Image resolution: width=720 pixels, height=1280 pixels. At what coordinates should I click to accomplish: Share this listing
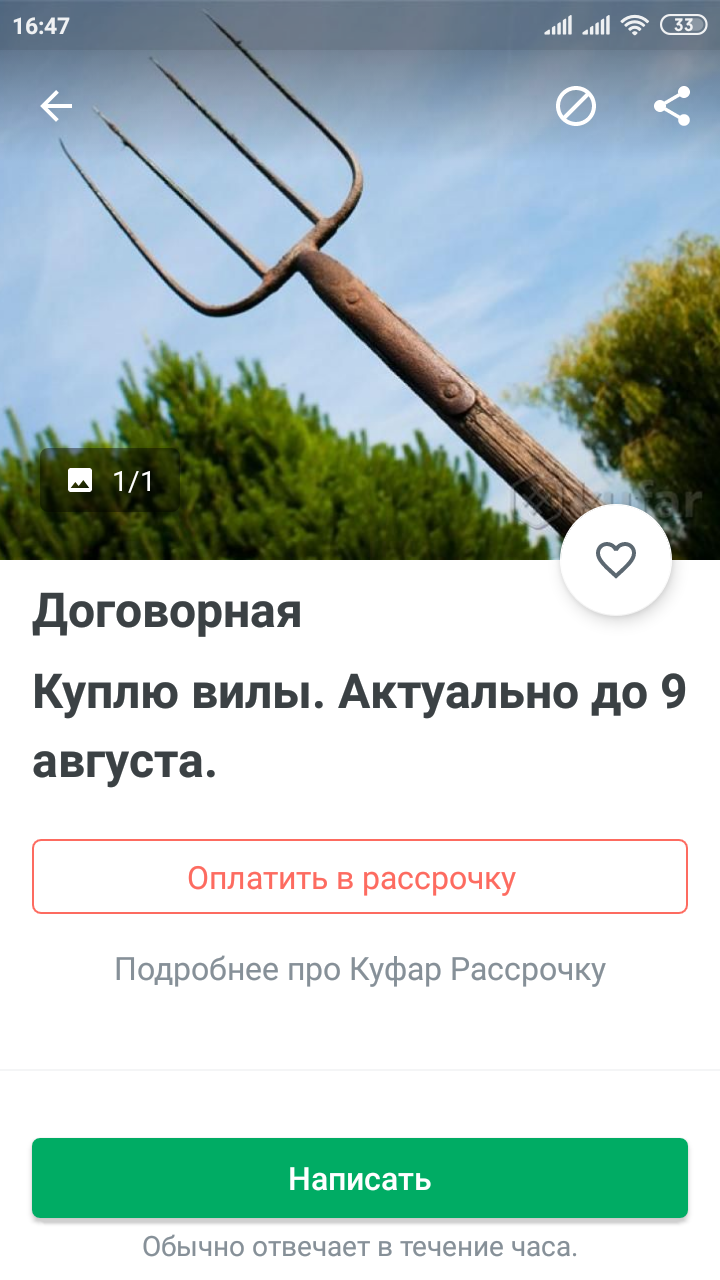click(x=672, y=106)
